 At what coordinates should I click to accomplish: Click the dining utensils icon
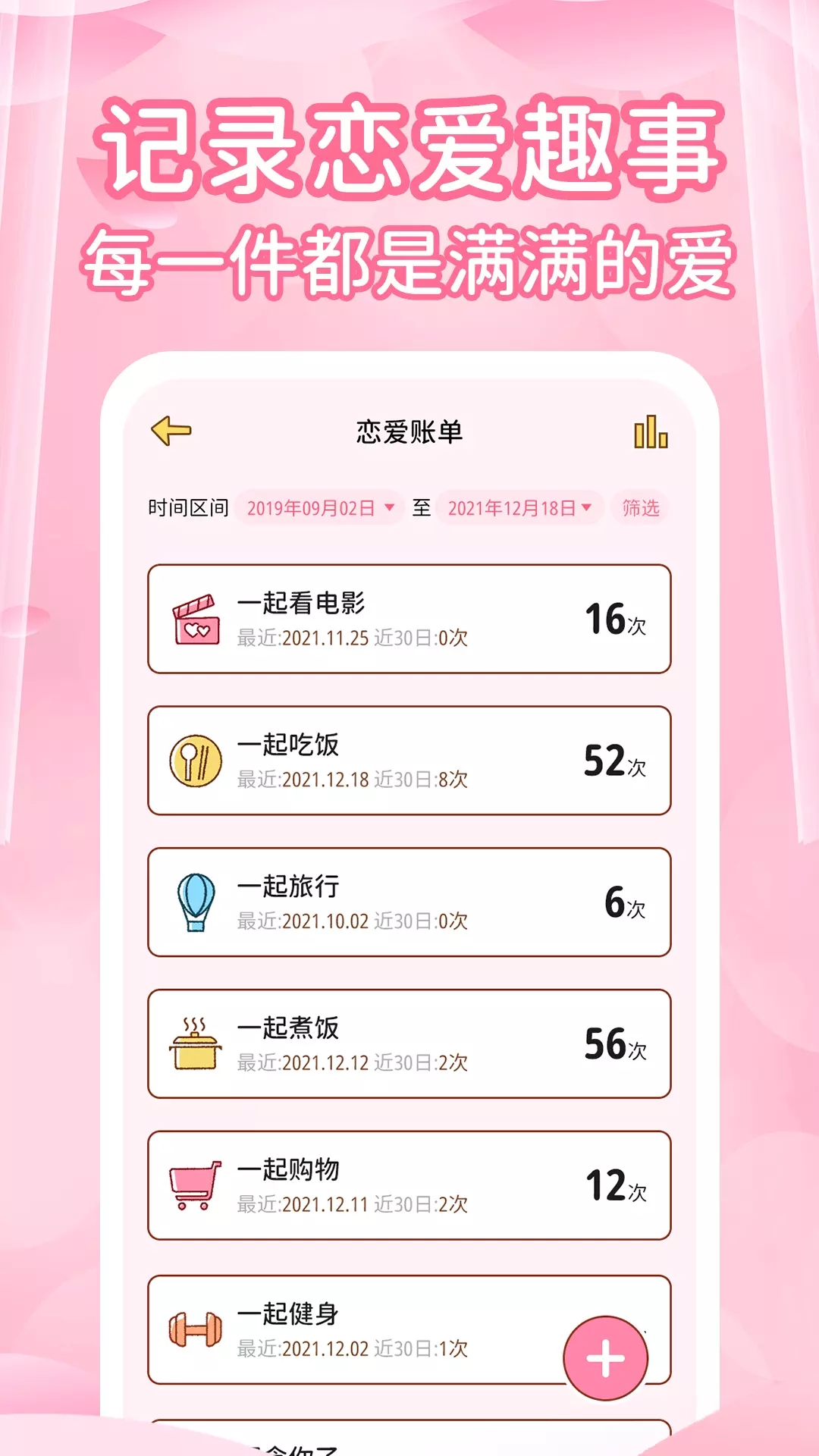coord(194,760)
